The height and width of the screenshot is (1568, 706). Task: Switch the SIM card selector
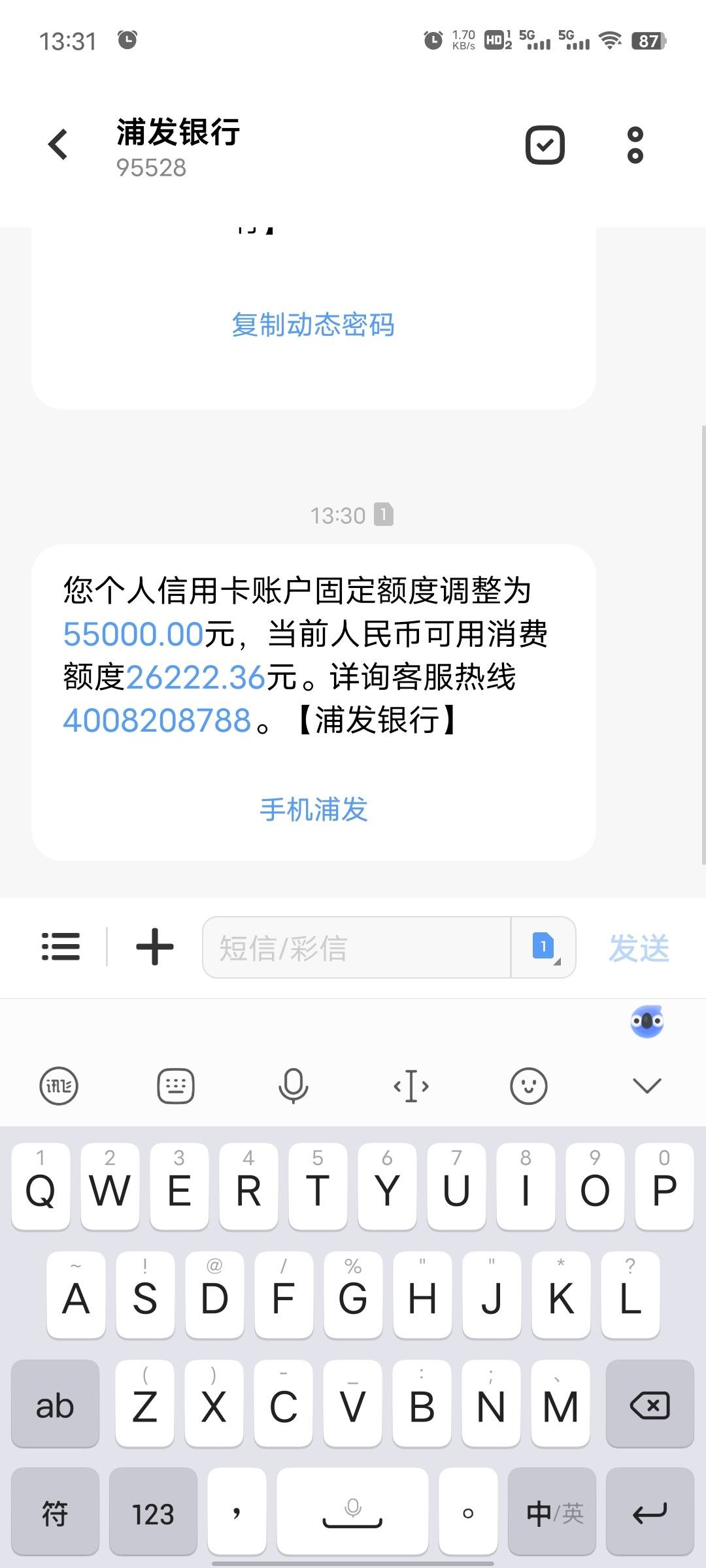click(543, 947)
